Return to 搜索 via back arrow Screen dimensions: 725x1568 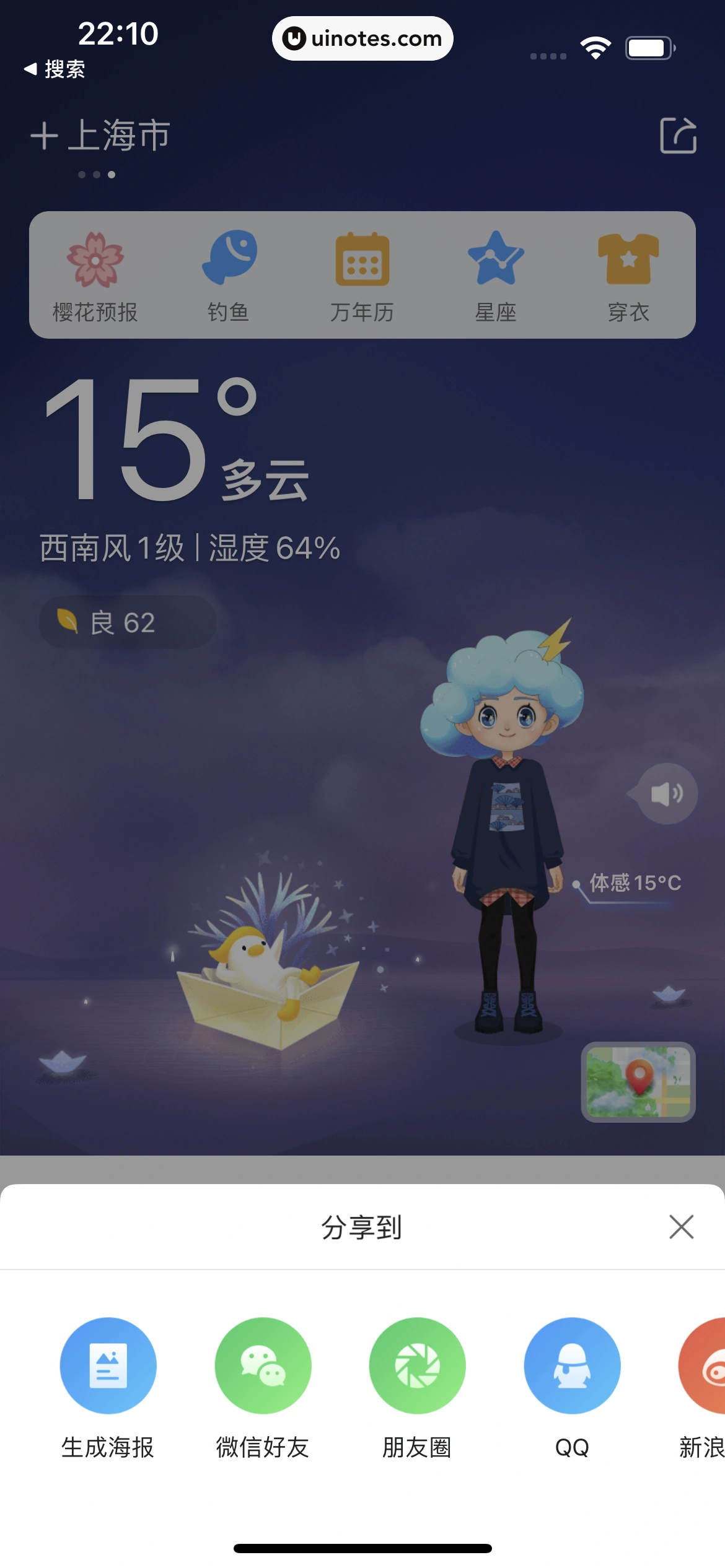click(55, 69)
